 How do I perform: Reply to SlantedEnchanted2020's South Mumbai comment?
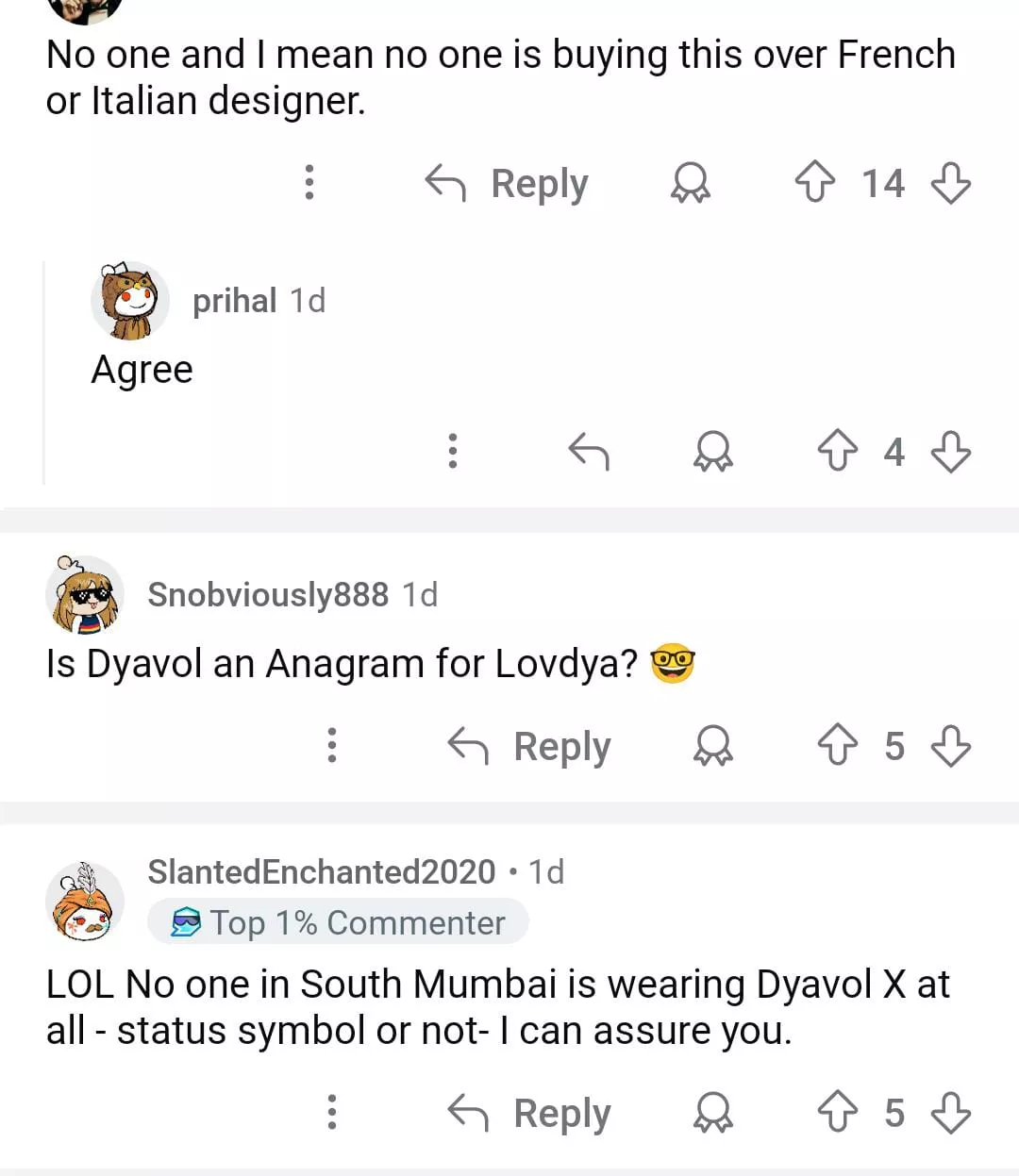pyautogui.click(x=530, y=1113)
